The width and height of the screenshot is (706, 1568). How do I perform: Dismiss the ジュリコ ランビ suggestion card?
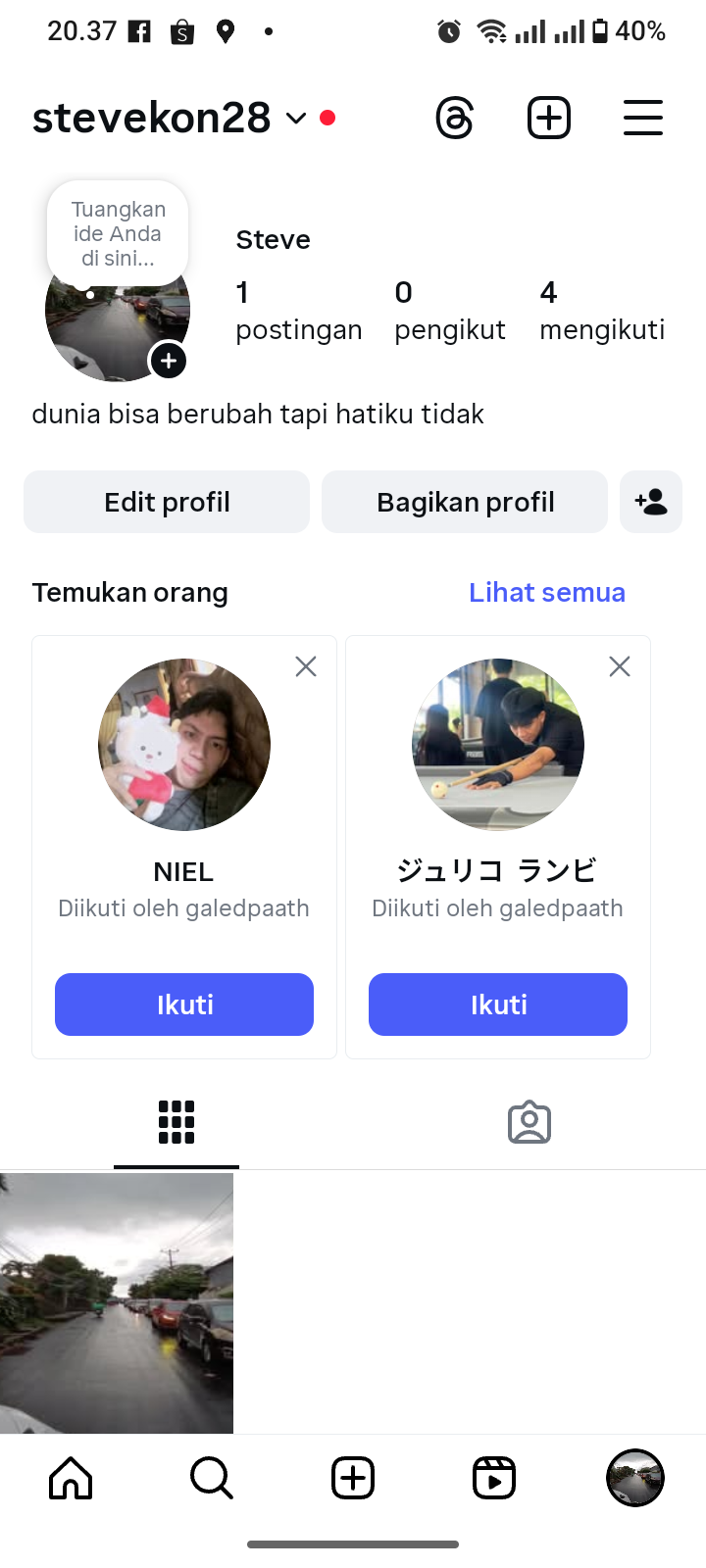(620, 666)
